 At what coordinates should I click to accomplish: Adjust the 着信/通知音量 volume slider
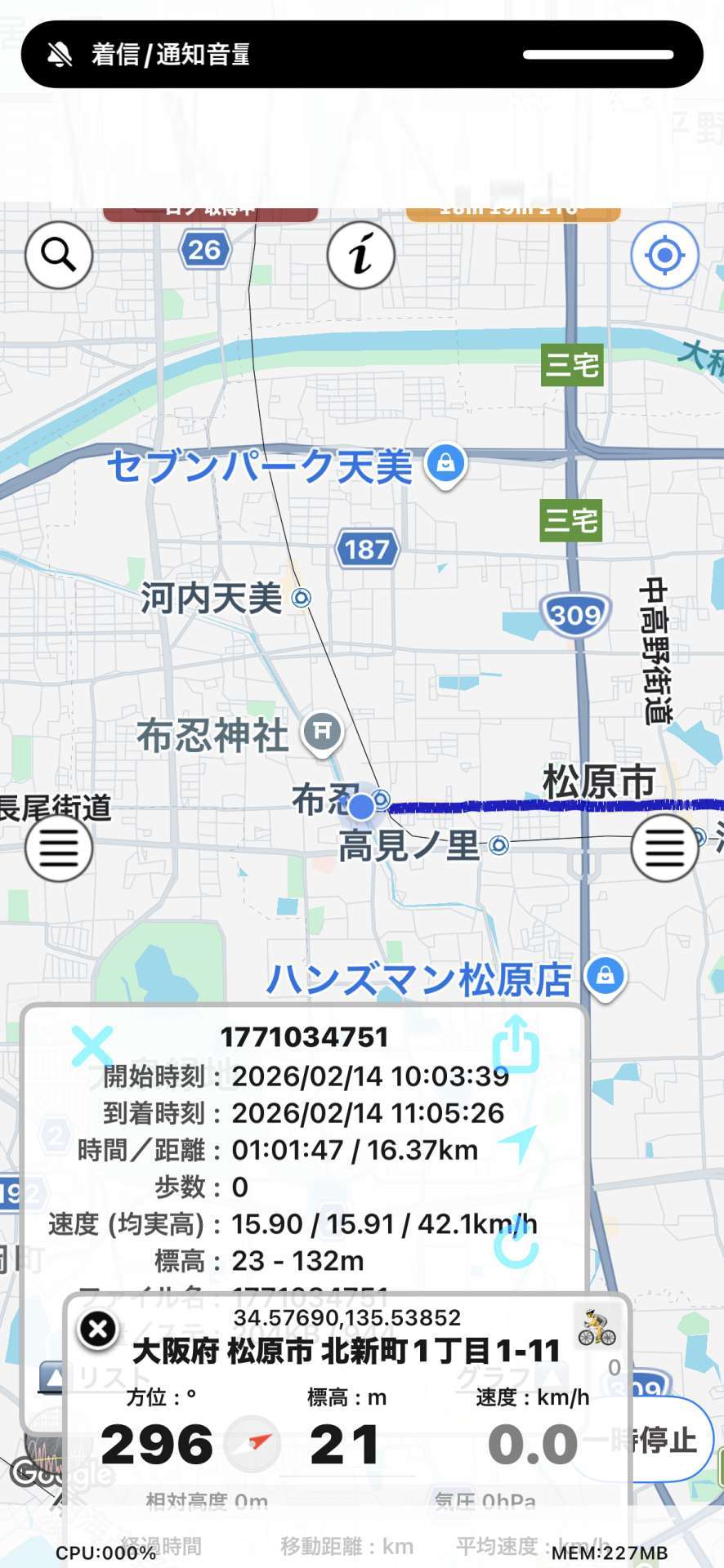point(597,55)
